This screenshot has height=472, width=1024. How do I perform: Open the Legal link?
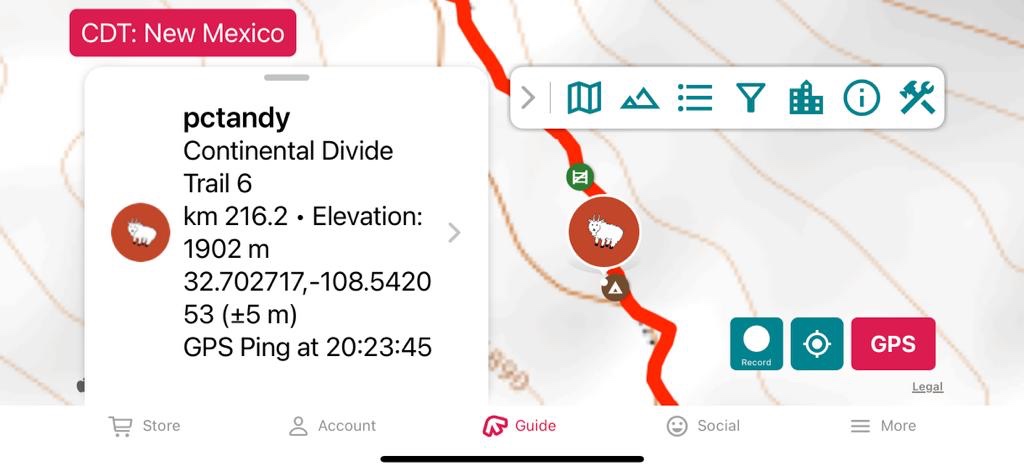click(x=927, y=387)
